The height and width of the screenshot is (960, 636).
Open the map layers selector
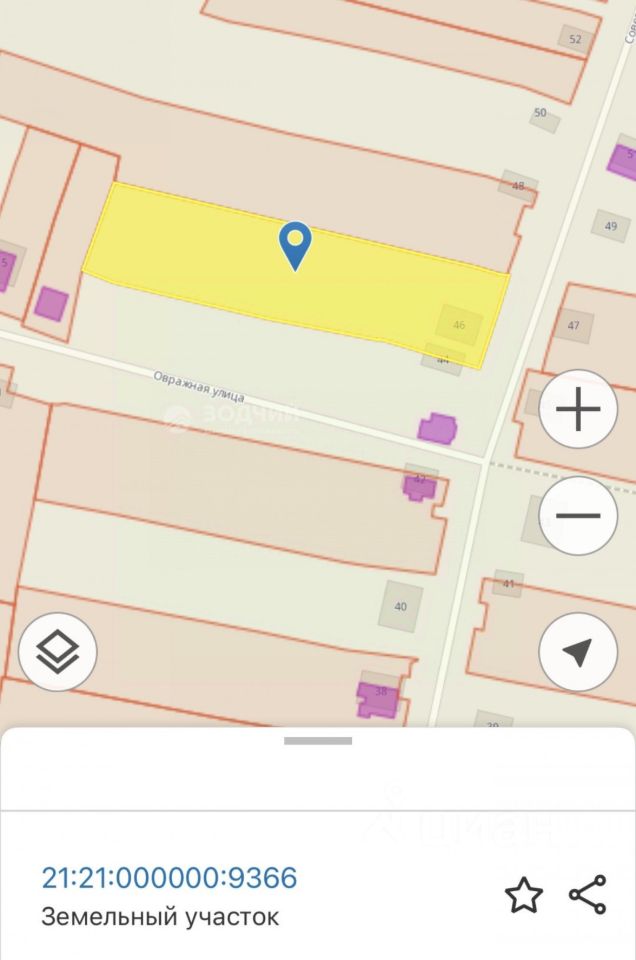click(x=58, y=652)
